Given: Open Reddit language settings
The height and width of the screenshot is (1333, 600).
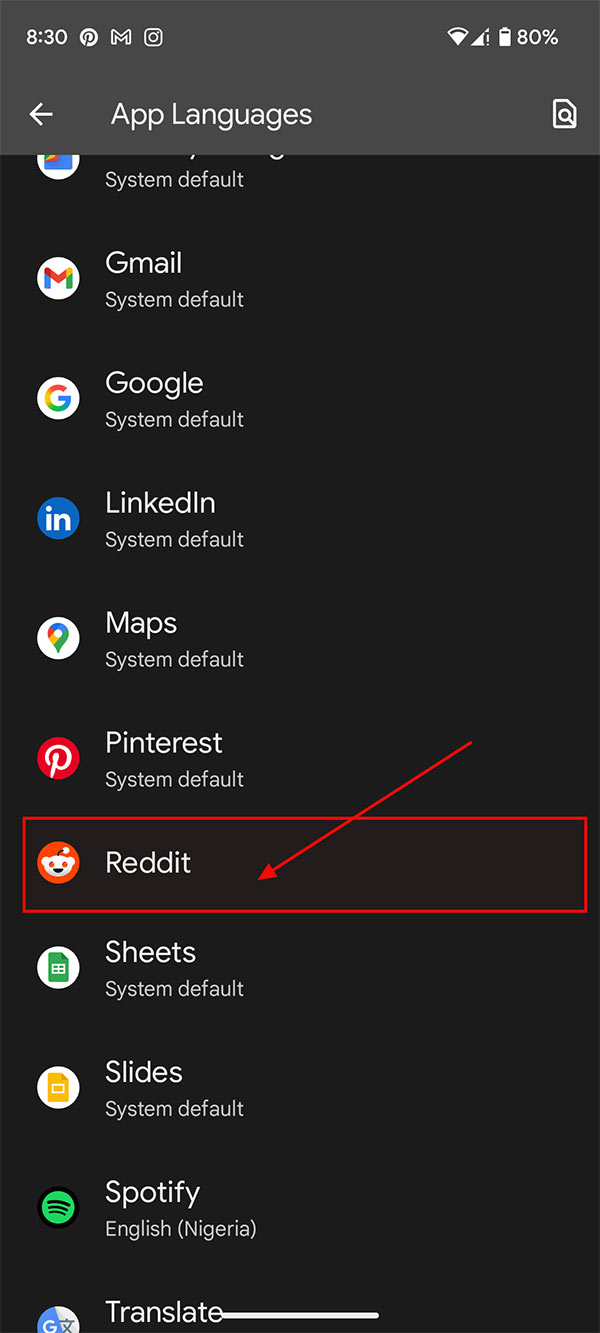Looking at the screenshot, I should [300, 864].
